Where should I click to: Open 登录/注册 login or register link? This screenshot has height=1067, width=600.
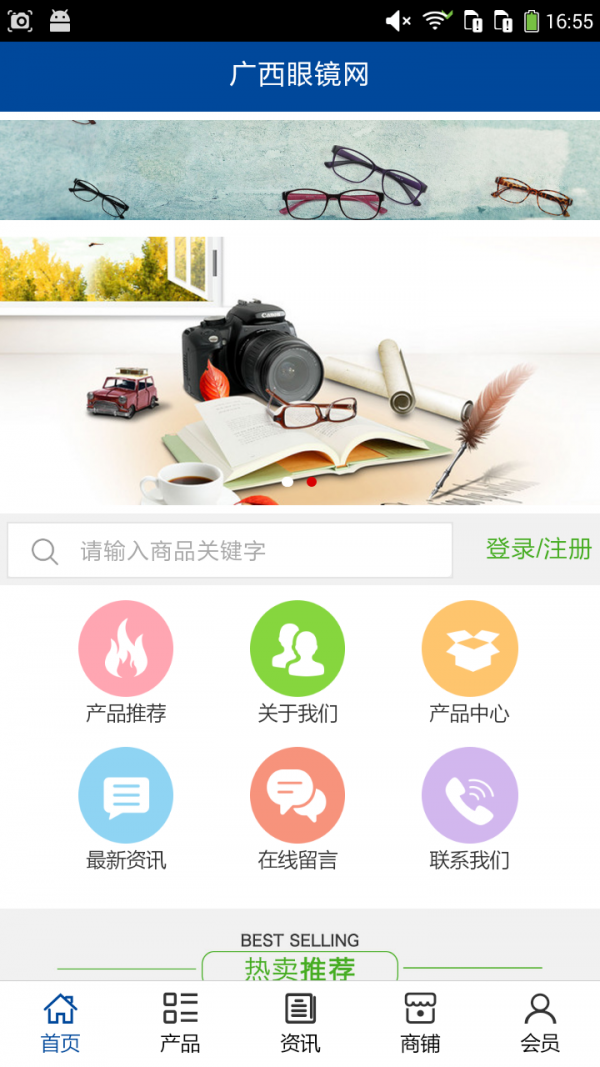click(538, 549)
